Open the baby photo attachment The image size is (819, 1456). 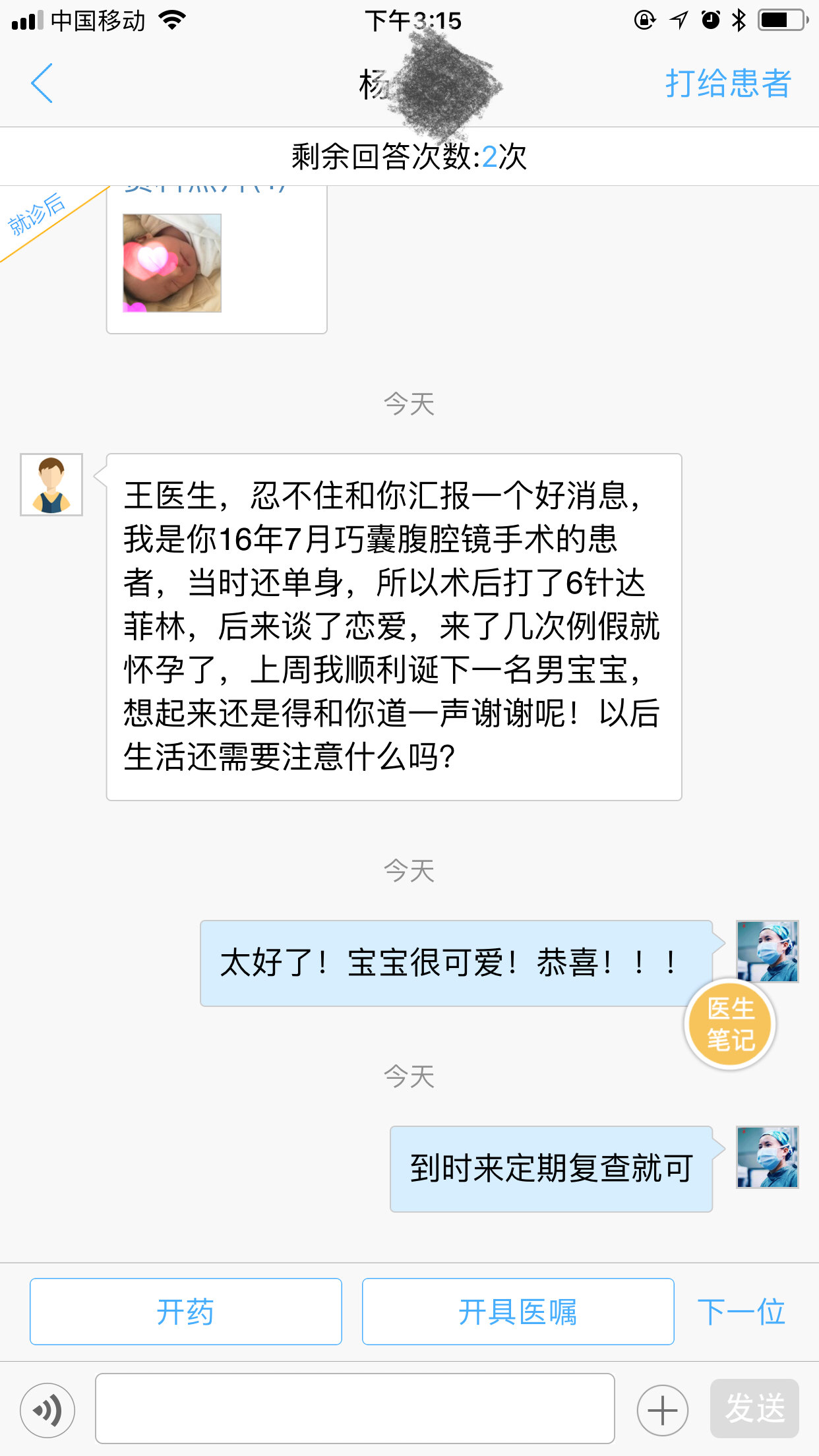(172, 262)
